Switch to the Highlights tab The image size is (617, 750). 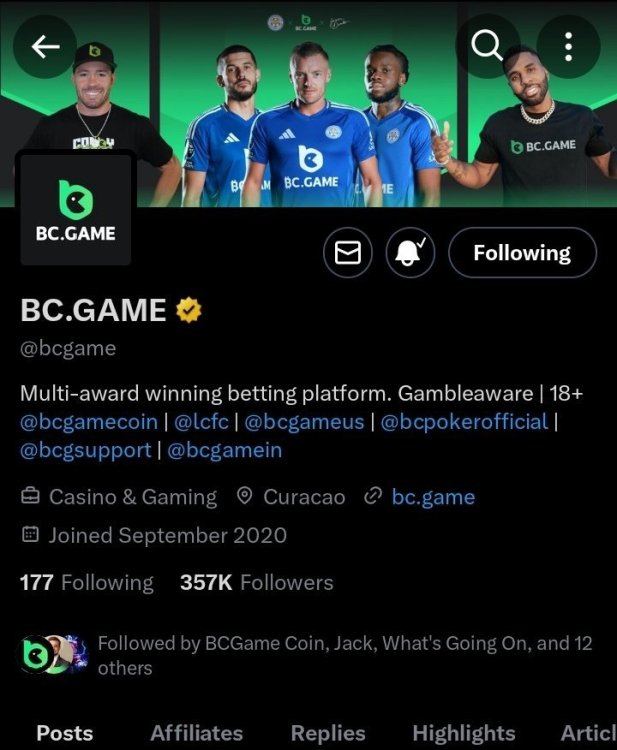tap(463, 733)
